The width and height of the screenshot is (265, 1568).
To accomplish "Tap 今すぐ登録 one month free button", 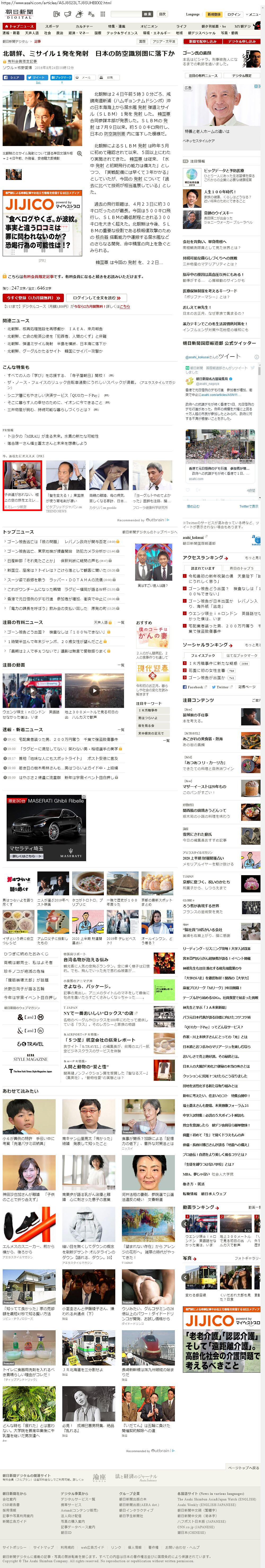I will pyautogui.click(x=33, y=298).
